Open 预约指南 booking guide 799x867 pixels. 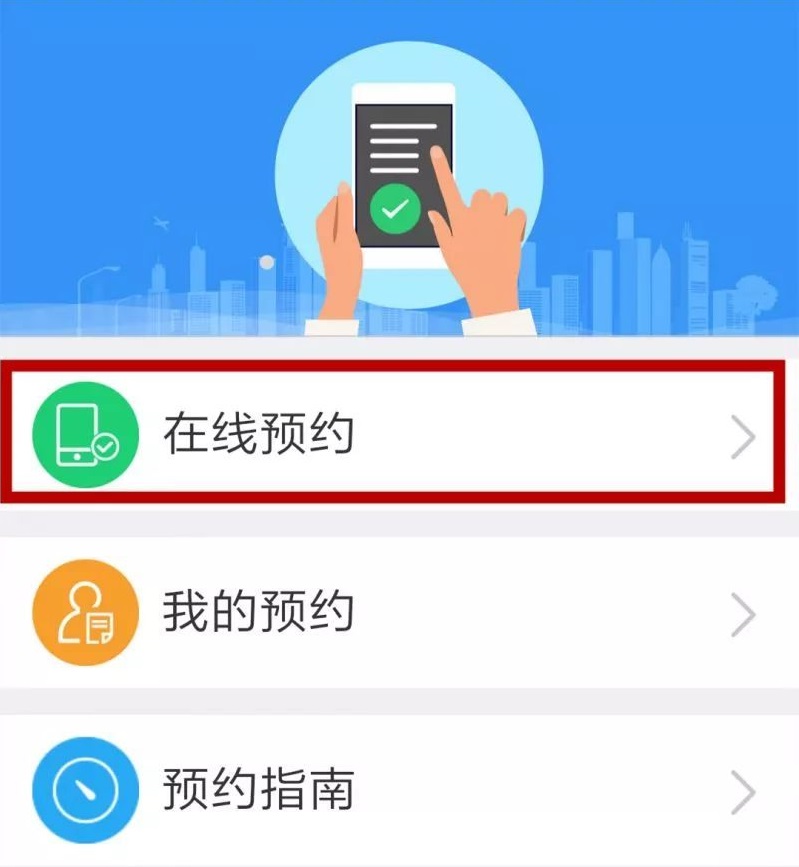pyautogui.click(x=399, y=790)
